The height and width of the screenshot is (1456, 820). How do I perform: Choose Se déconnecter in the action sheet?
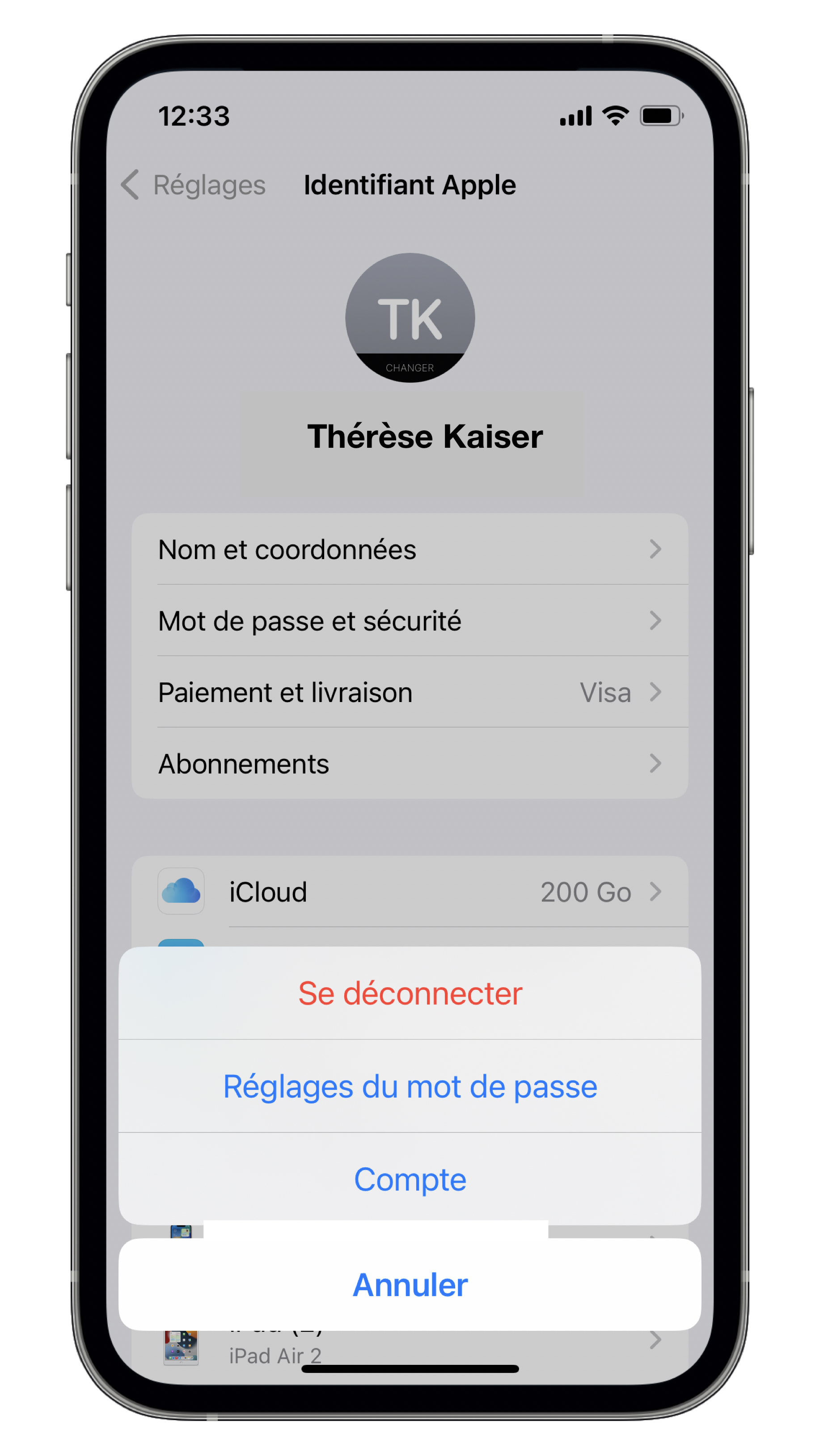(x=410, y=993)
